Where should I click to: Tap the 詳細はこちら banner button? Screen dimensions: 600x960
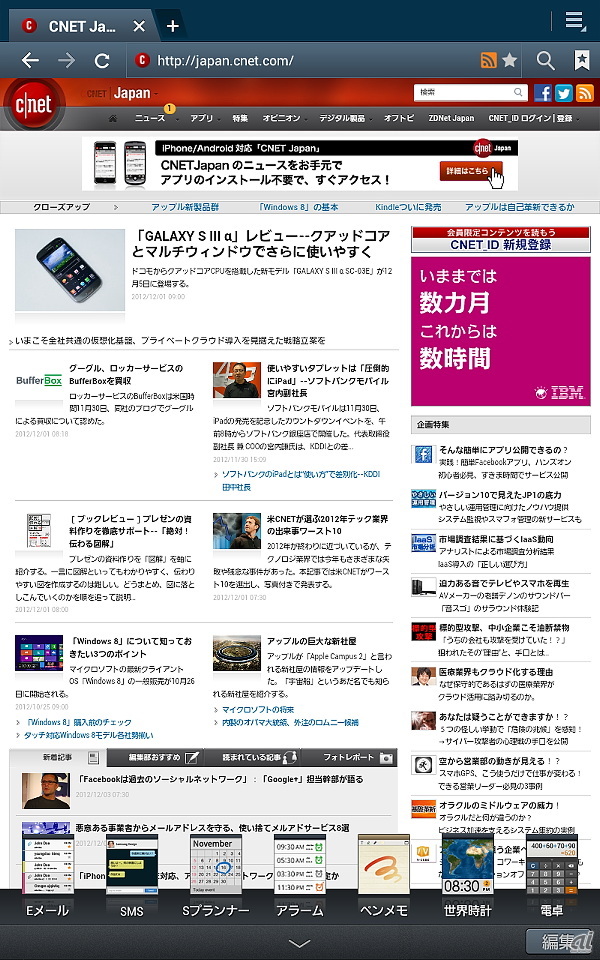pyautogui.click(x=466, y=171)
